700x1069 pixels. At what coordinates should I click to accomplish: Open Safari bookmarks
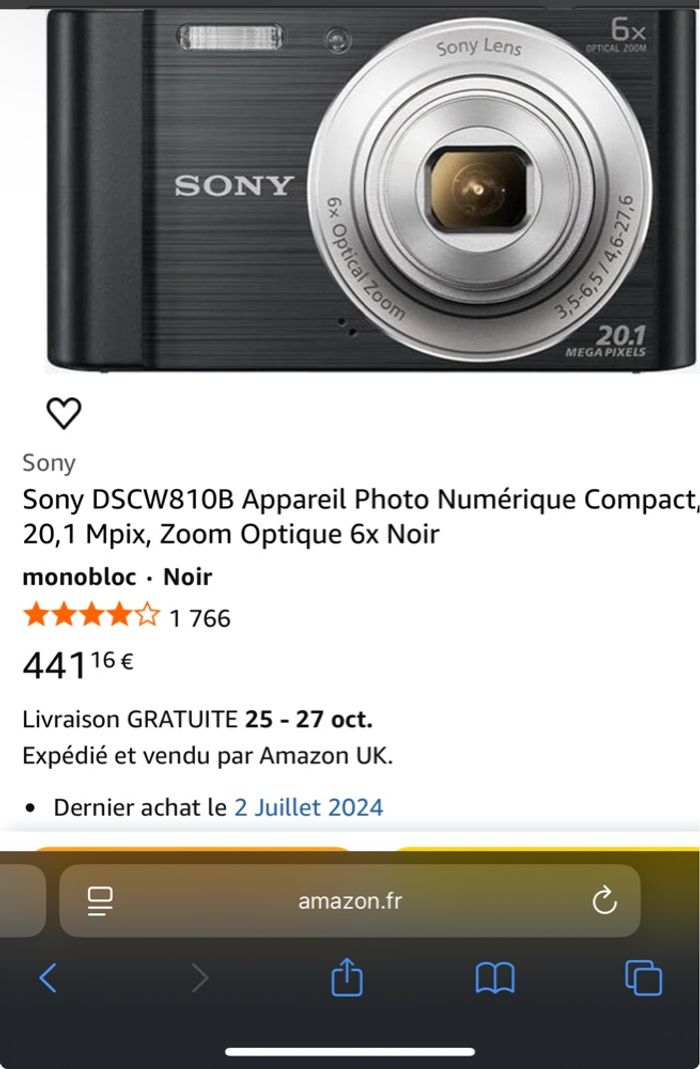click(x=494, y=977)
